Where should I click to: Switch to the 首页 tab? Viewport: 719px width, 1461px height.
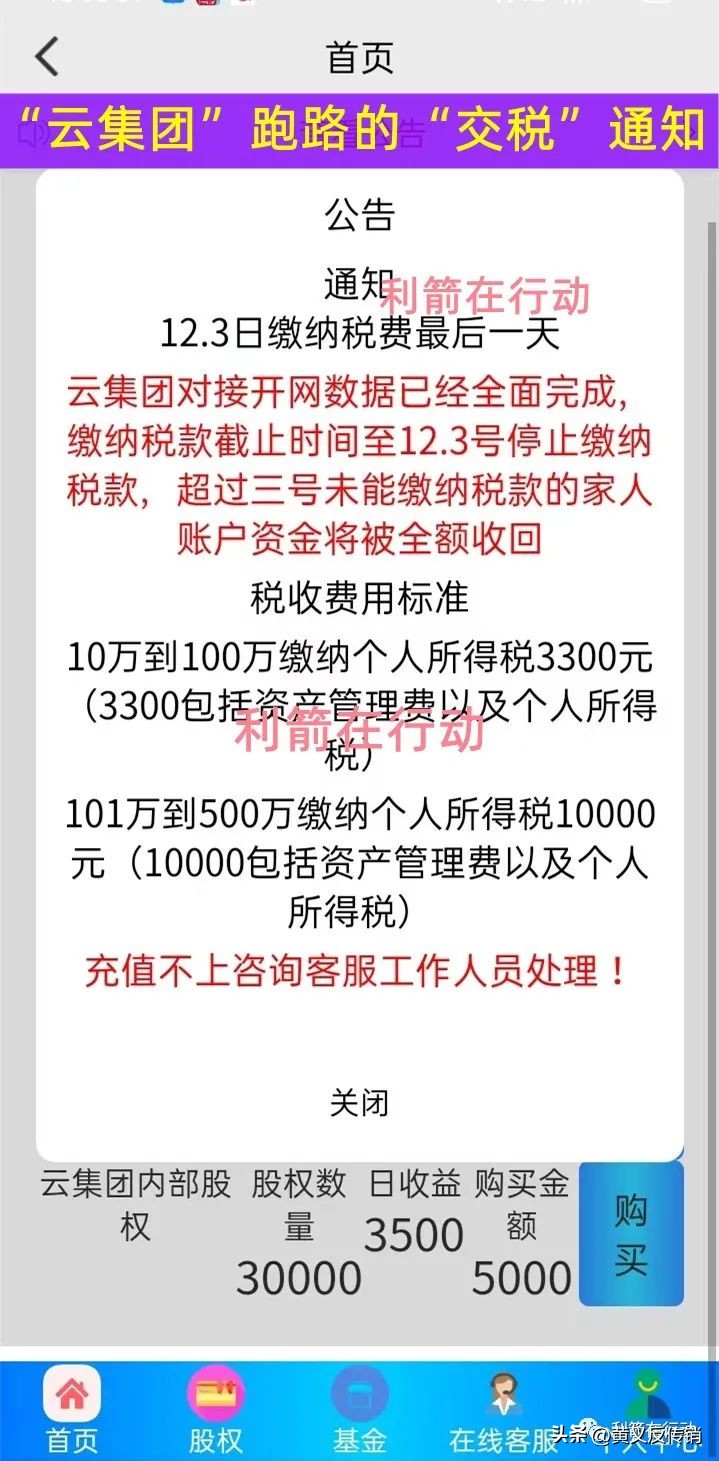tap(72, 1411)
